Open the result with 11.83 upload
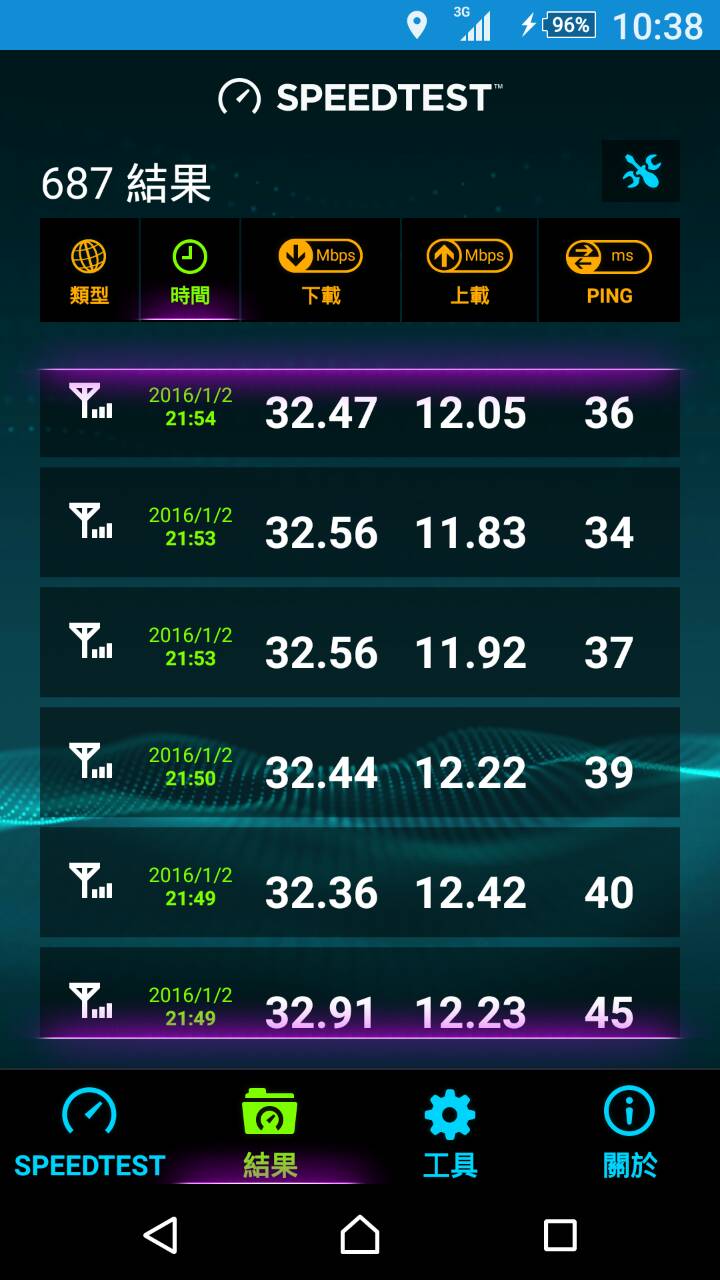Viewport: 720px width, 1280px height. tap(360, 532)
